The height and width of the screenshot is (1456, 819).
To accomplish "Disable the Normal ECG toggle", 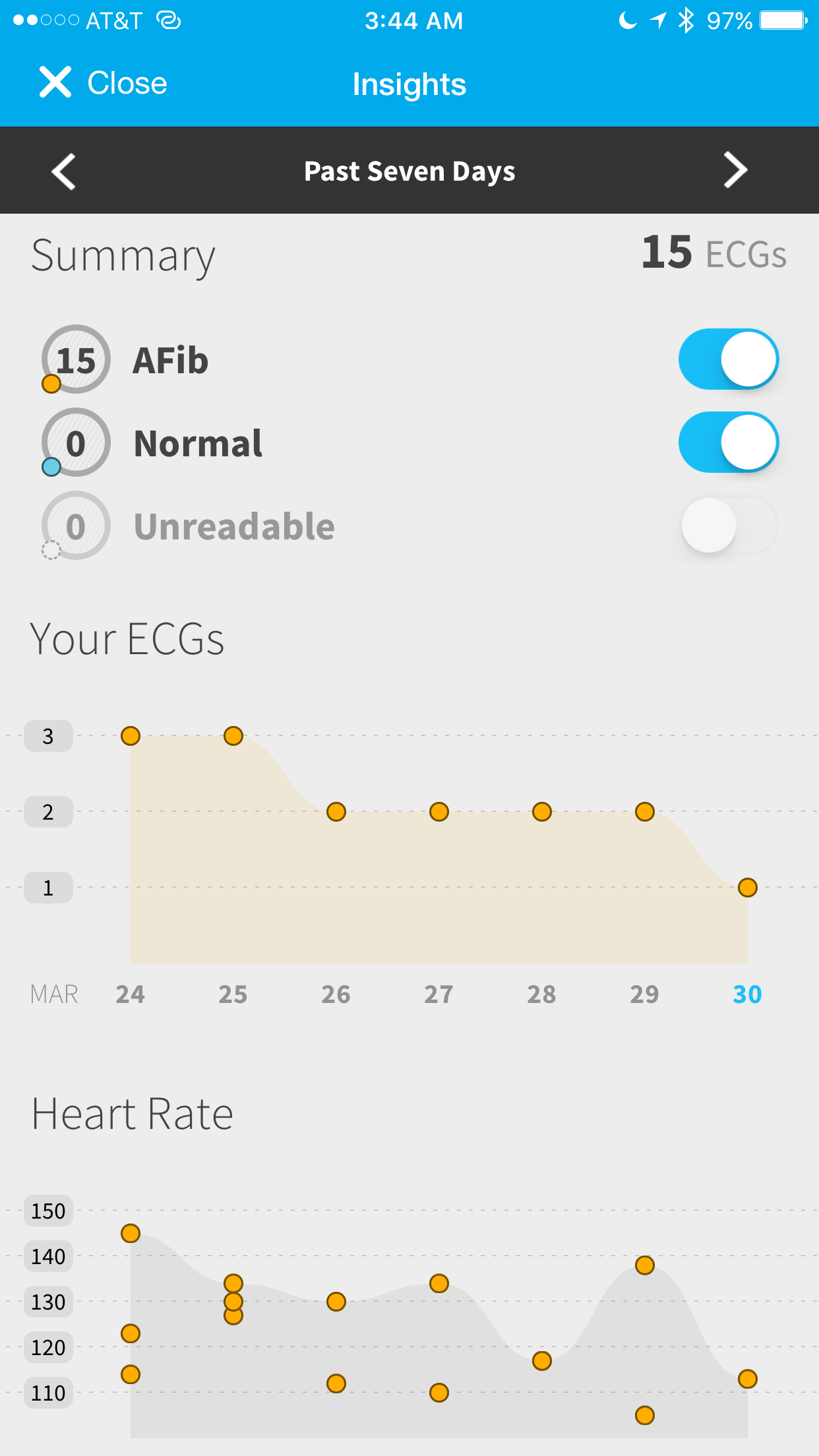I will 729,442.
